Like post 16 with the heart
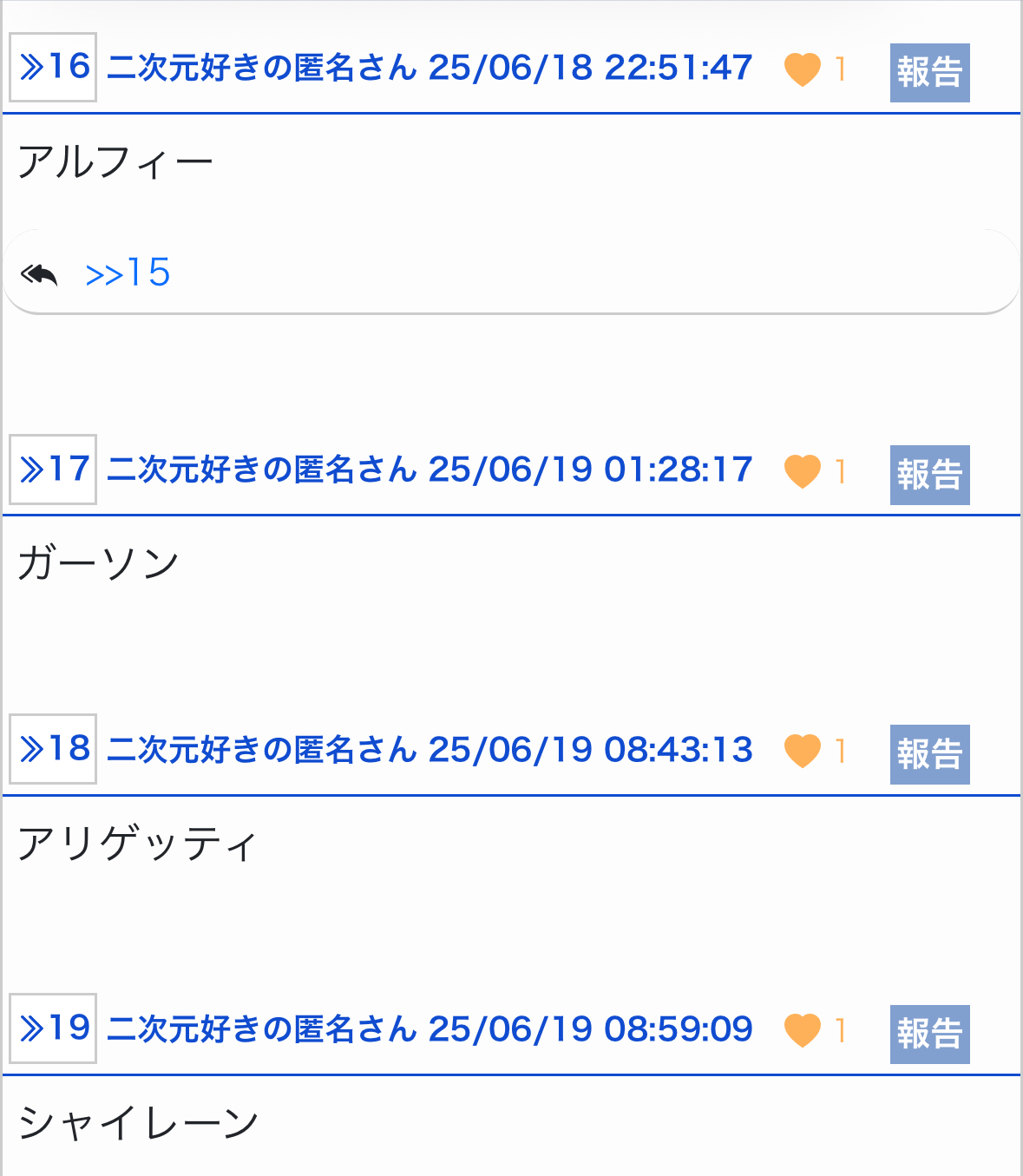Viewport: 1023px width, 1176px height. 803,69
